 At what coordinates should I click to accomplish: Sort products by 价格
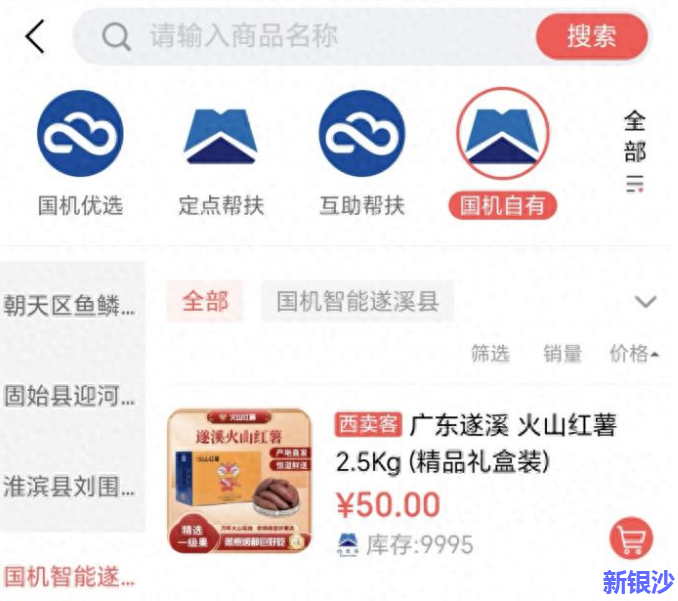pos(633,353)
